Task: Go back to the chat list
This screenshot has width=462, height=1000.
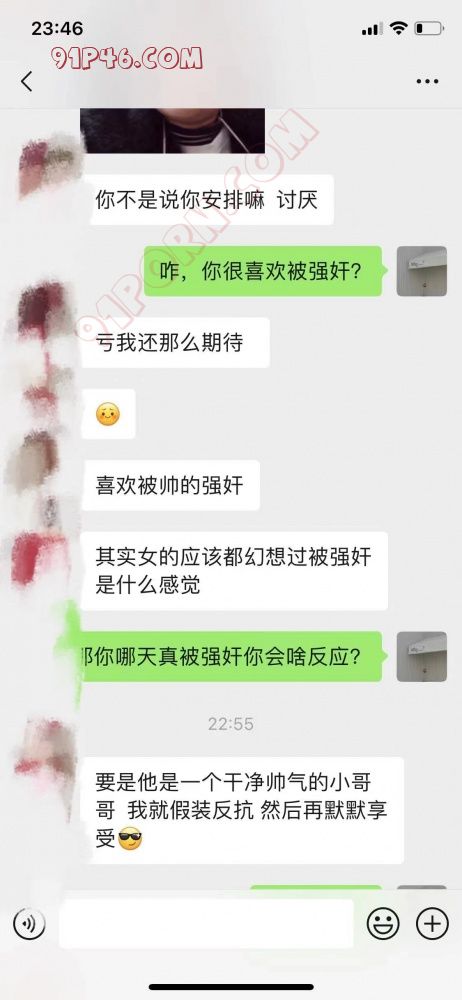Action: click(x=26, y=82)
